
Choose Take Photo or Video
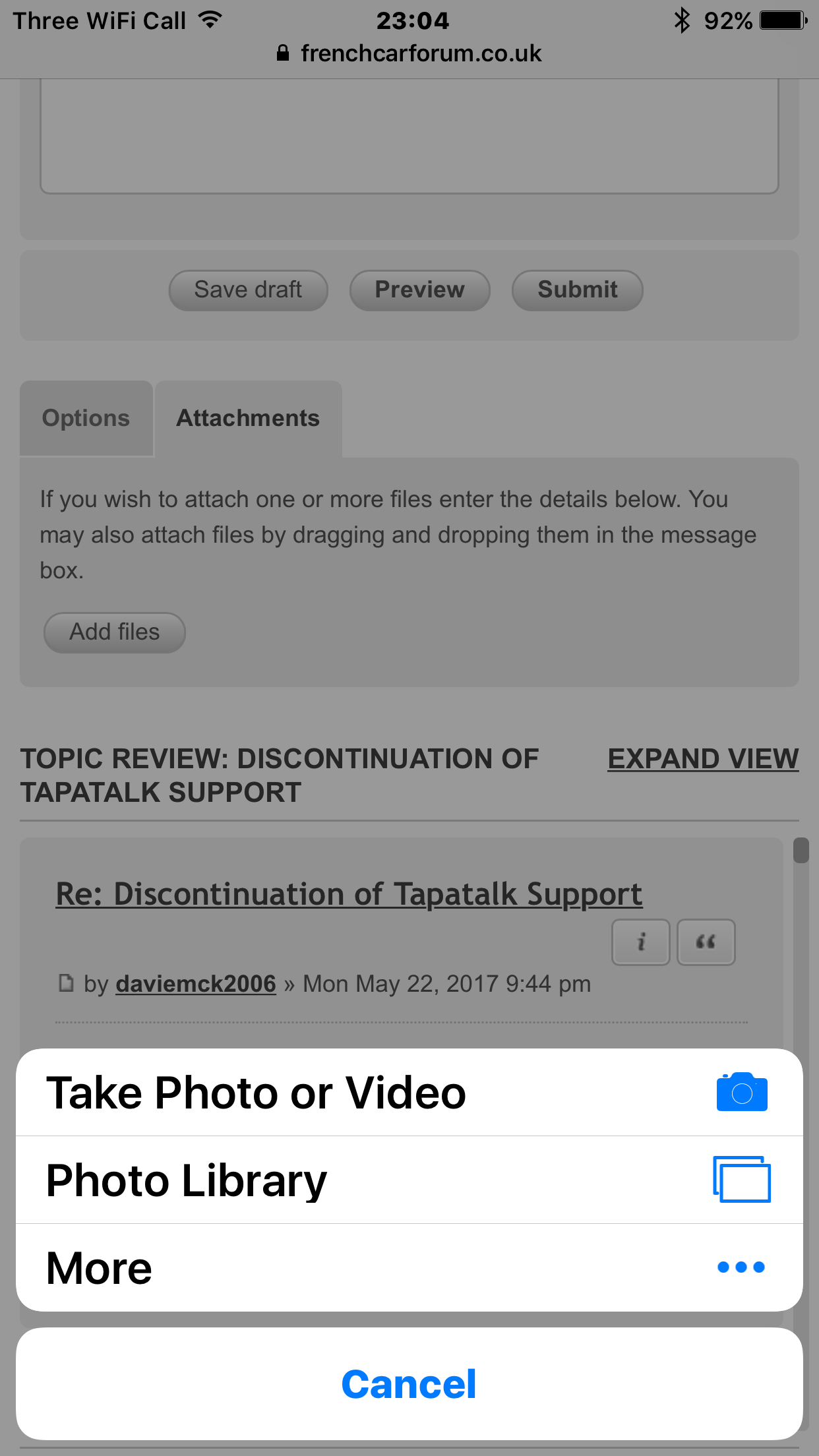409,1092
